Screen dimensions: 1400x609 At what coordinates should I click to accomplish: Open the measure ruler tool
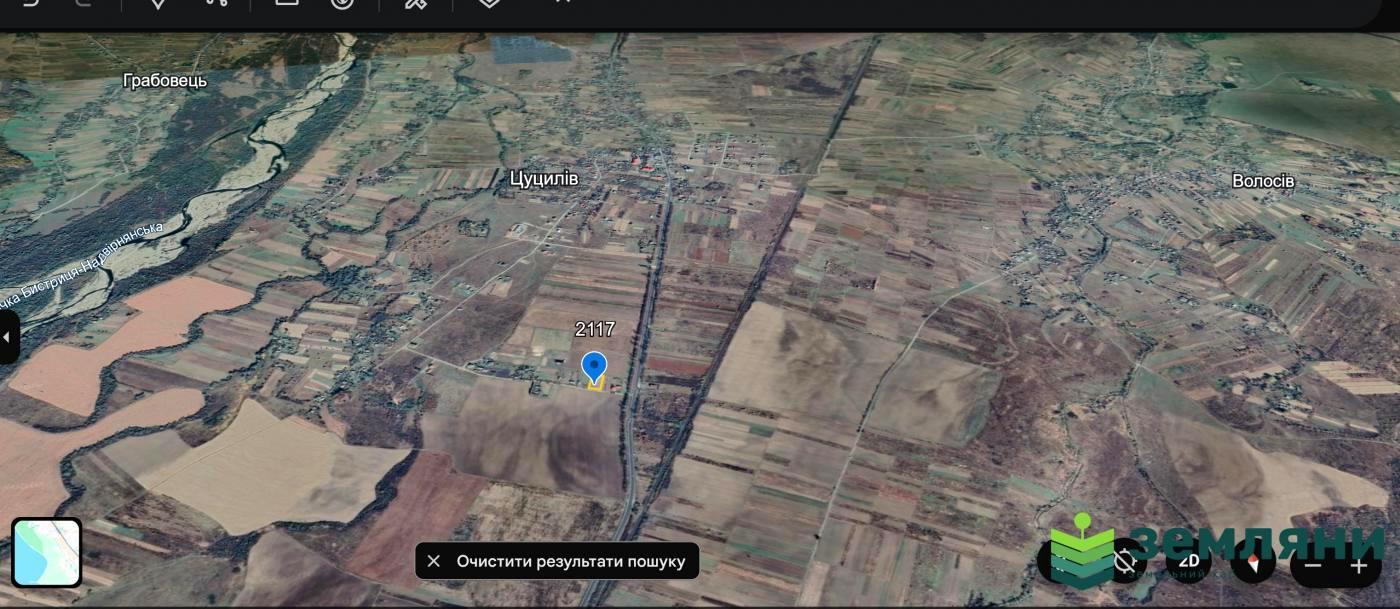tap(416, 3)
